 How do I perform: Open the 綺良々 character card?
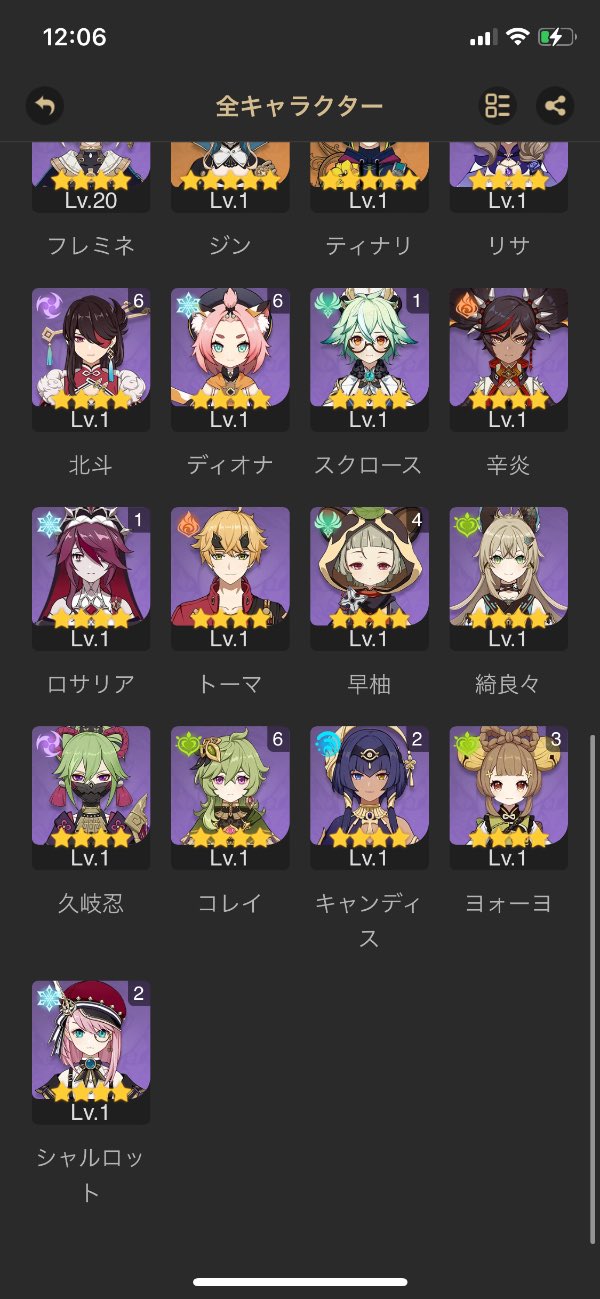click(508, 577)
